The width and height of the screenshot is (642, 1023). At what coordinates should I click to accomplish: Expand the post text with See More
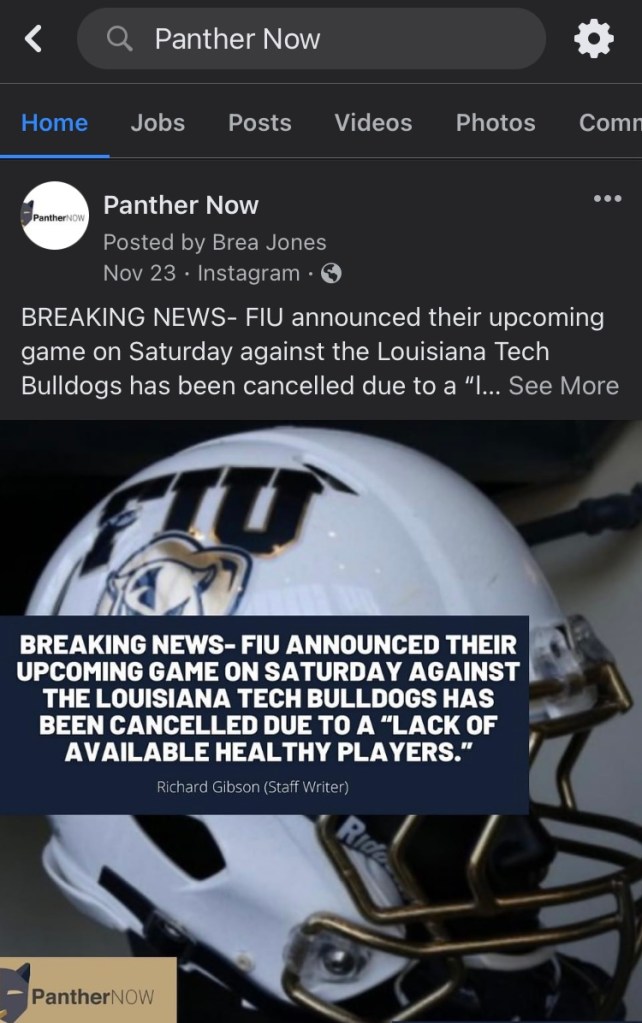tap(563, 386)
